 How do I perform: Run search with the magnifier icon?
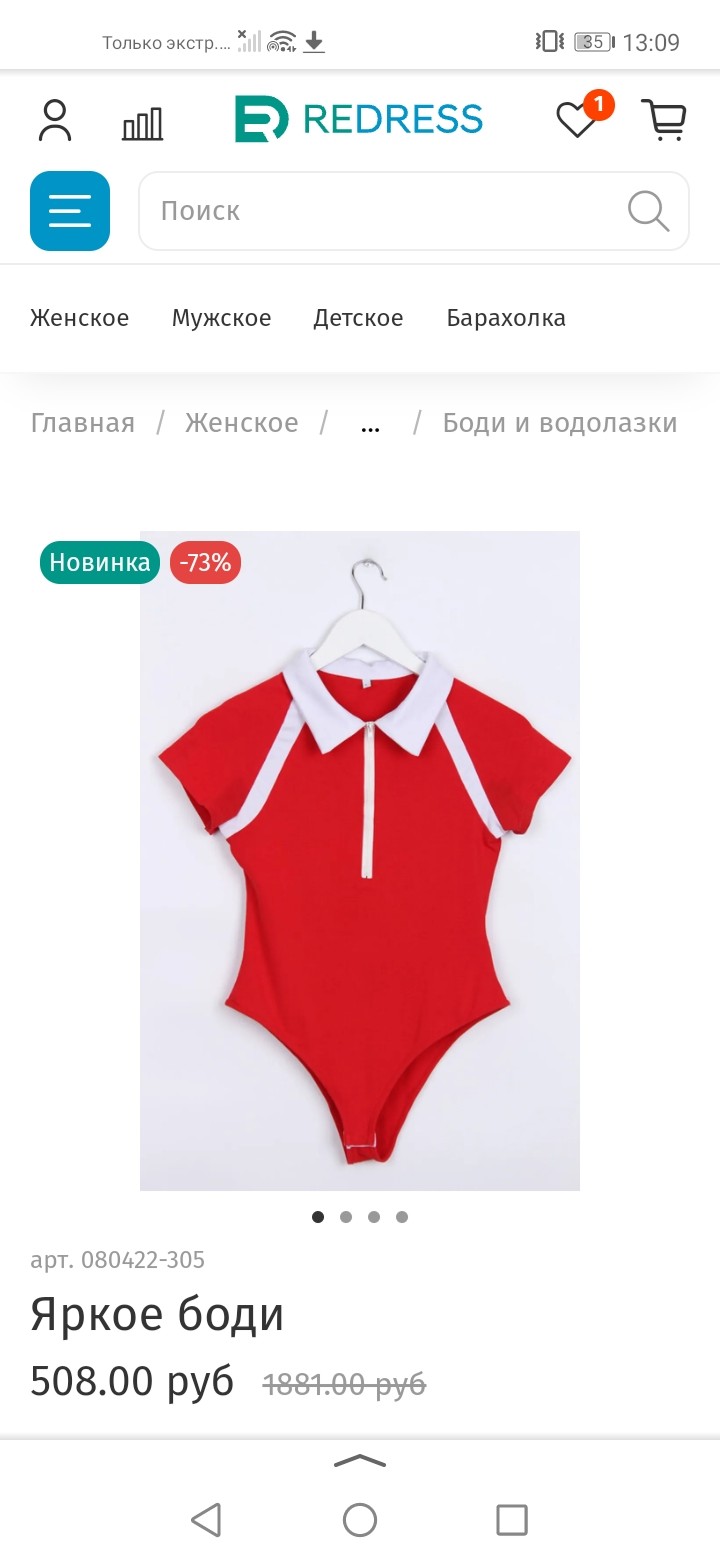(648, 211)
